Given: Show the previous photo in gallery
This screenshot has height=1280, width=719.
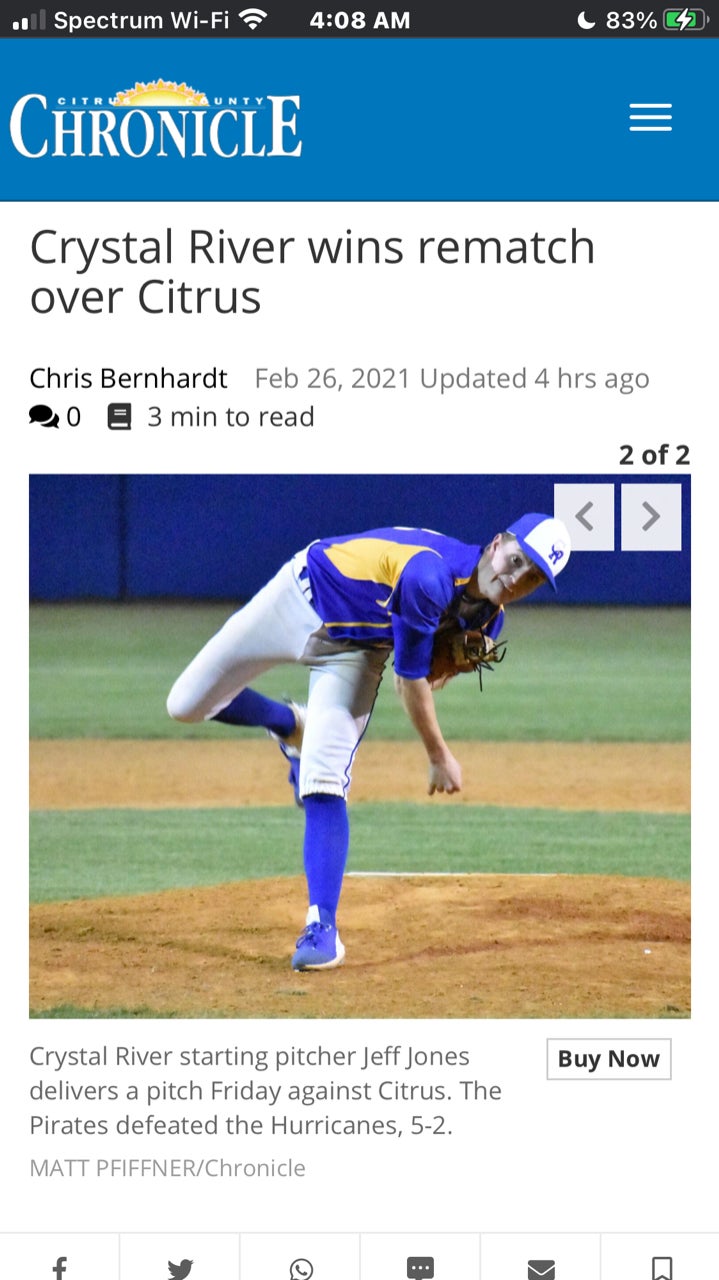Looking at the screenshot, I should tap(584, 517).
